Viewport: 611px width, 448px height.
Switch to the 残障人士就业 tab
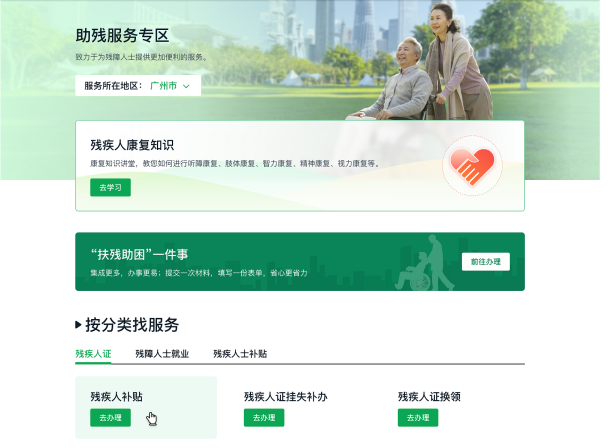(x=162, y=354)
